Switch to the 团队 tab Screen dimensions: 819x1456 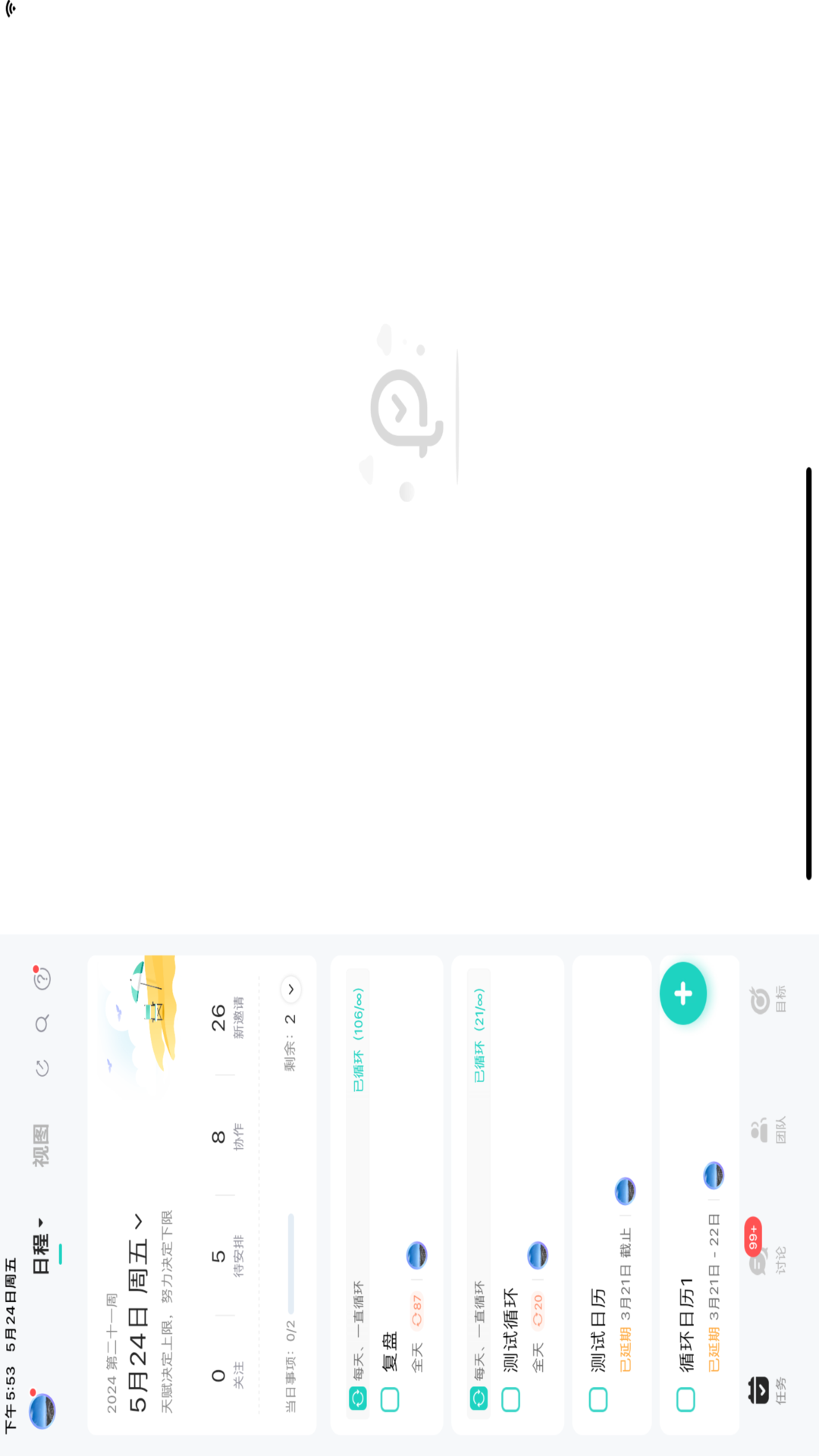(766, 1130)
